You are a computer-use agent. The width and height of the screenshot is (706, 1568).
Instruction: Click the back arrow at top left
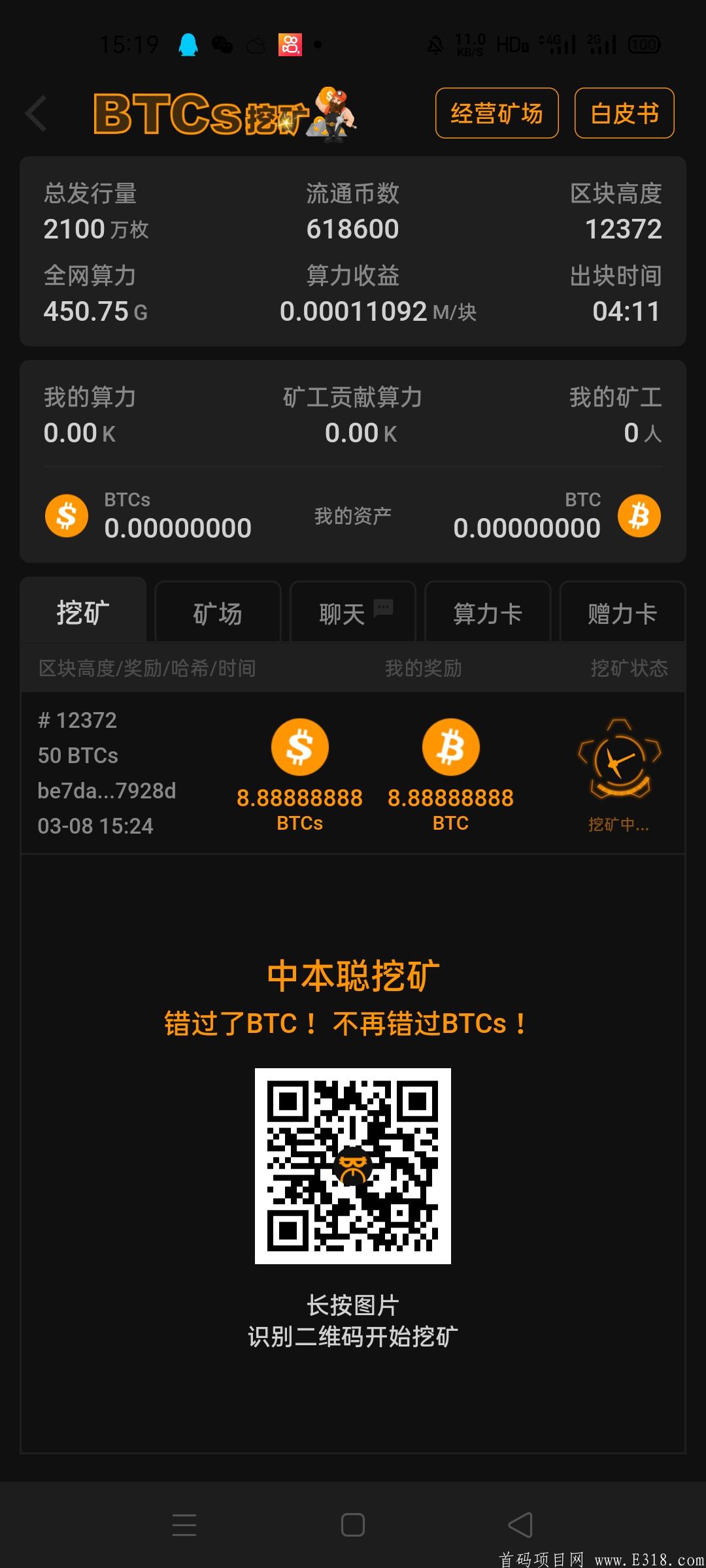[37, 112]
